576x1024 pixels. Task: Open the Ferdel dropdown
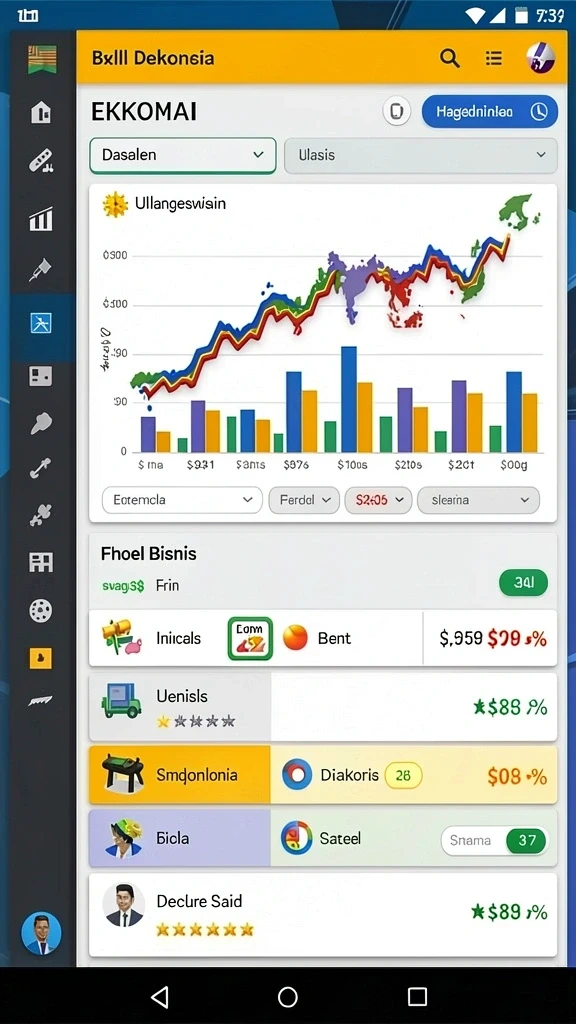click(304, 500)
